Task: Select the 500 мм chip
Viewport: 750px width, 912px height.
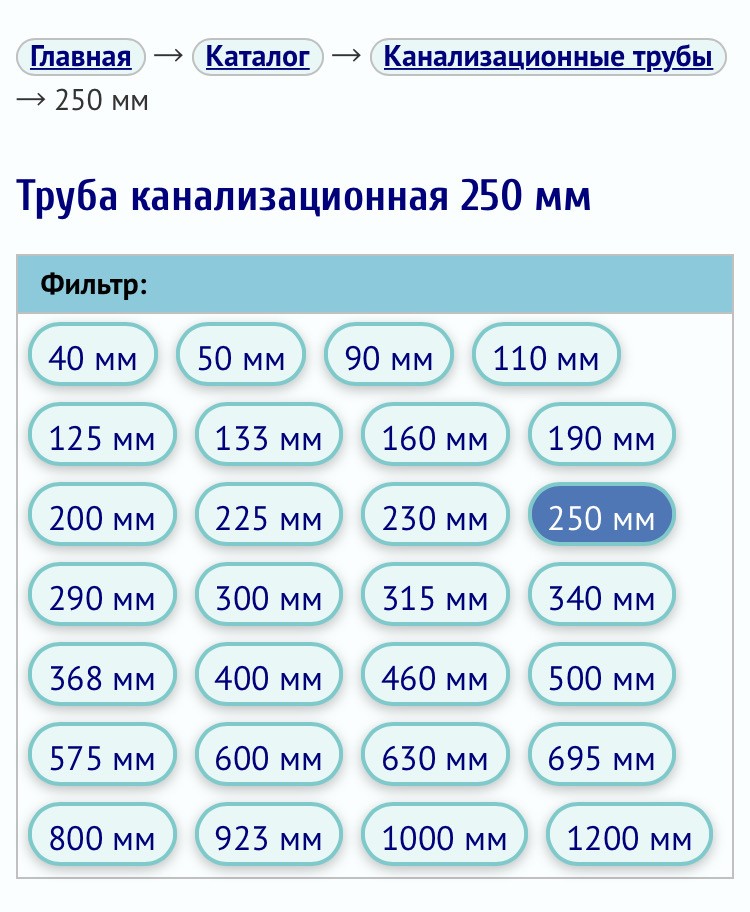Action: [602, 675]
